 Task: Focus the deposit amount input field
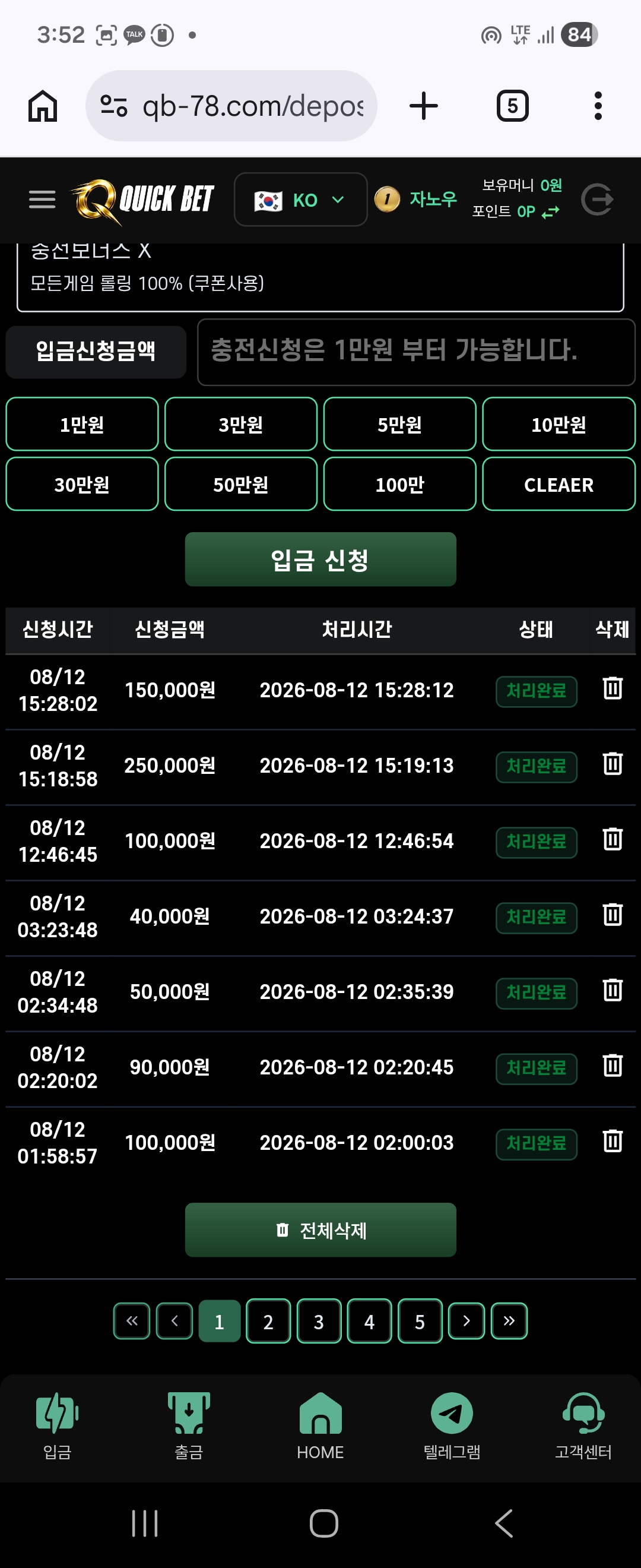[x=416, y=352]
